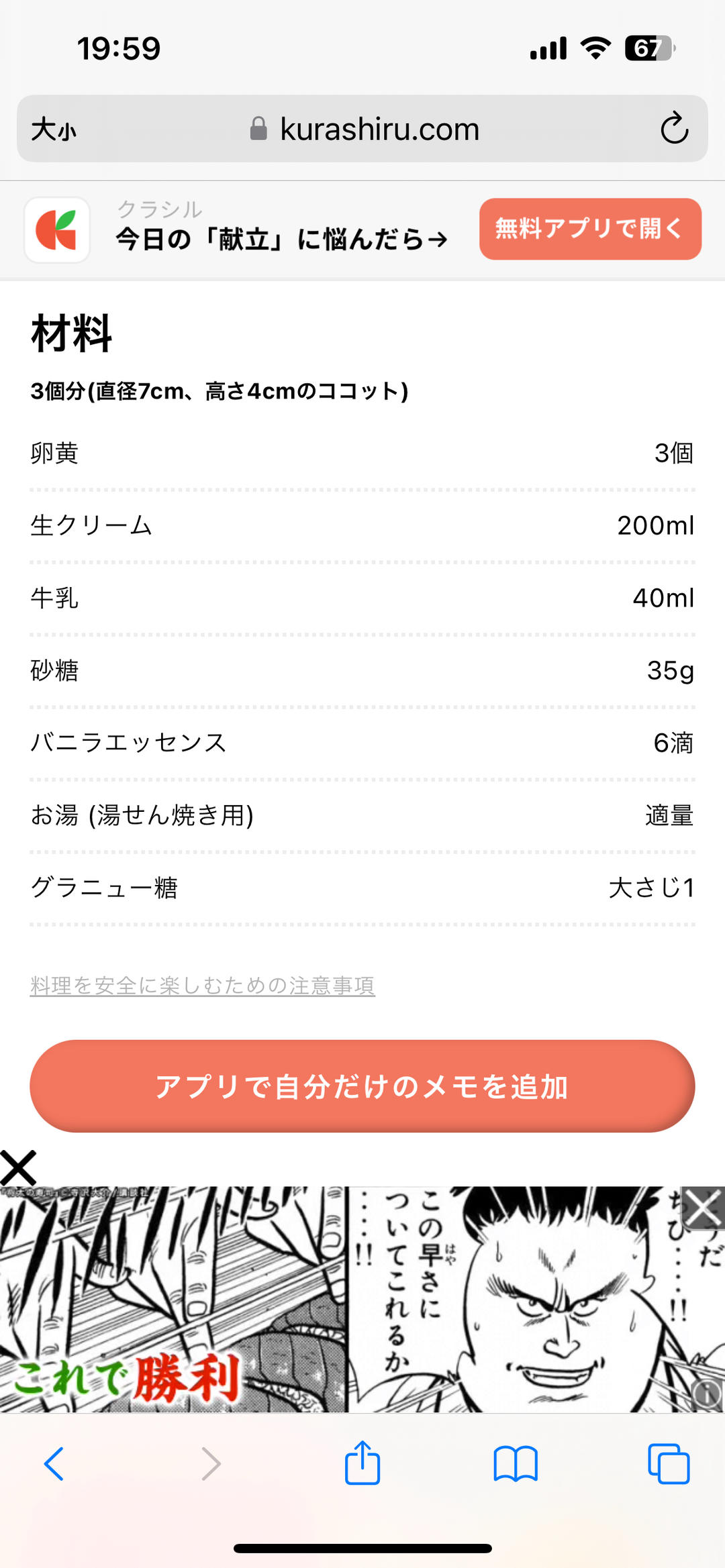The width and height of the screenshot is (725, 1568).
Task: View the ad info icon
Action: tap(707, 1394)
